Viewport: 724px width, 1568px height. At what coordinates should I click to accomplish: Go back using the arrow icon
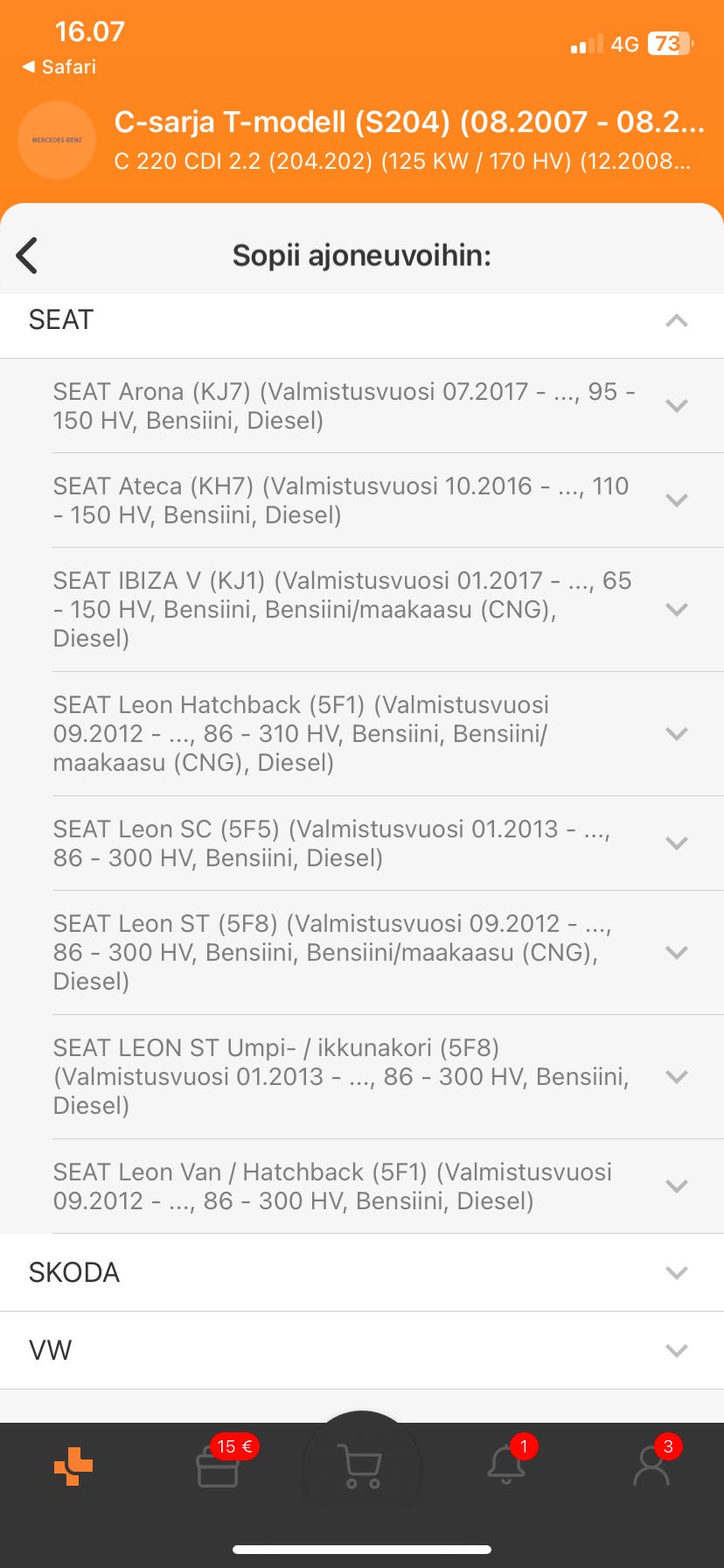[27, 255]
